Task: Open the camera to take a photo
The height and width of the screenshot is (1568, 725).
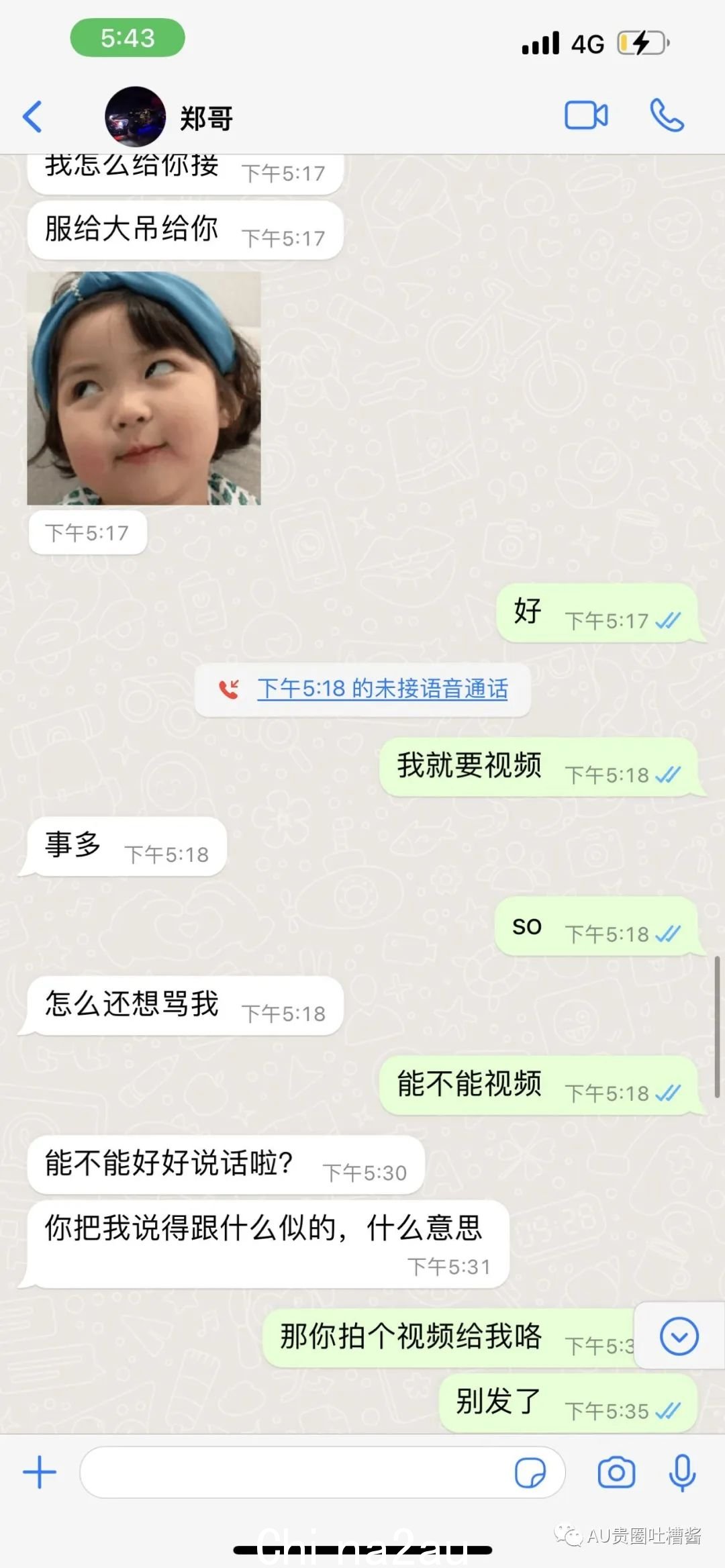Action: pos(616,1473)
